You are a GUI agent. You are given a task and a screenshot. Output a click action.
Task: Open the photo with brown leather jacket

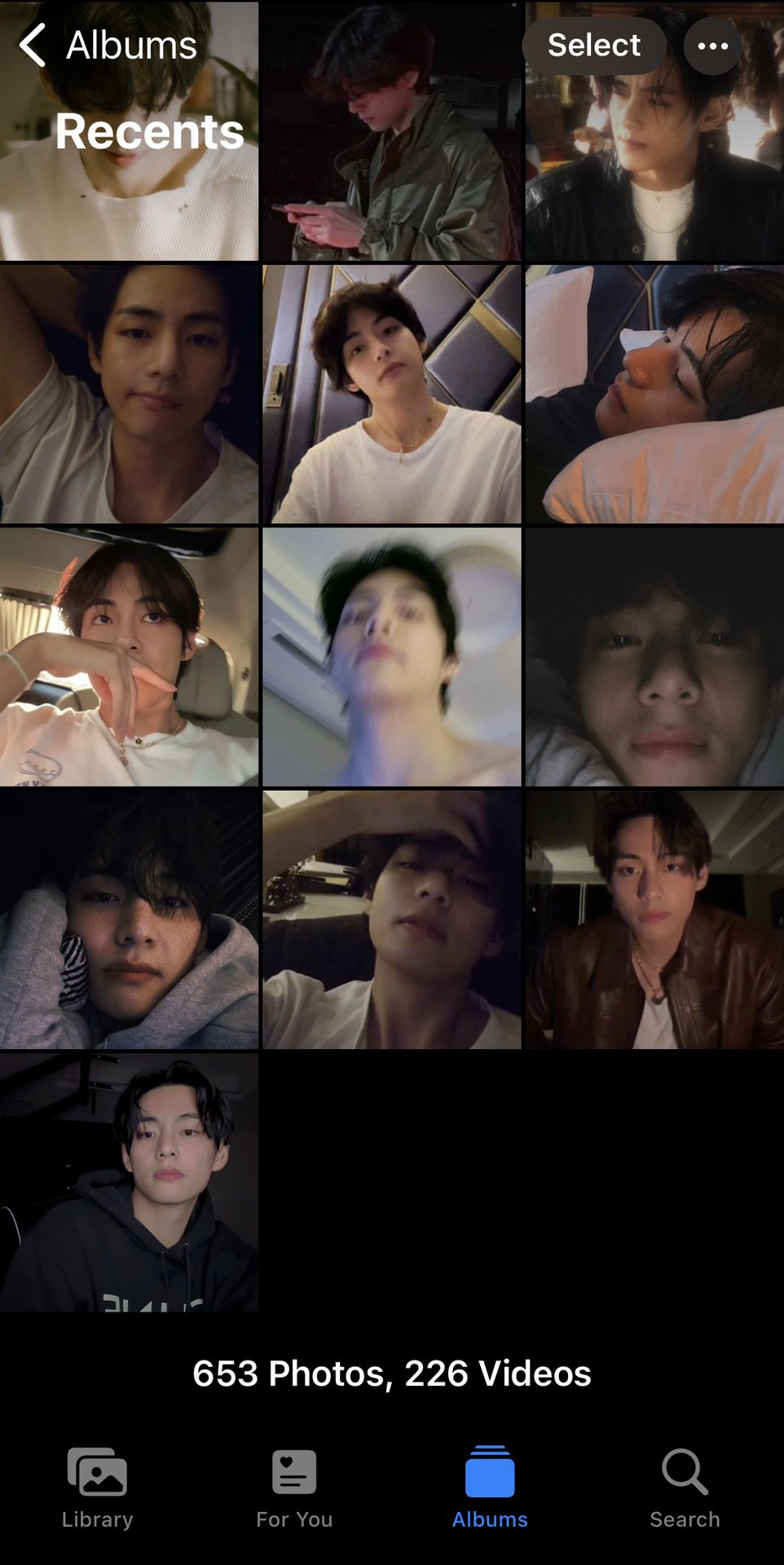pos(654,919)
